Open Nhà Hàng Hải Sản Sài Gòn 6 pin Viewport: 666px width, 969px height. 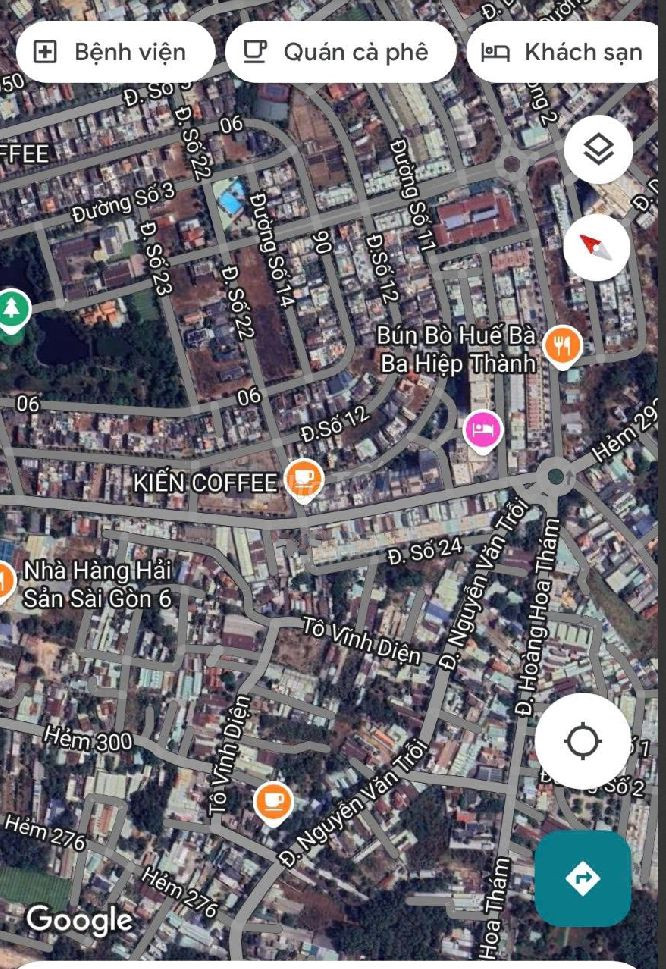pos(3,583)
